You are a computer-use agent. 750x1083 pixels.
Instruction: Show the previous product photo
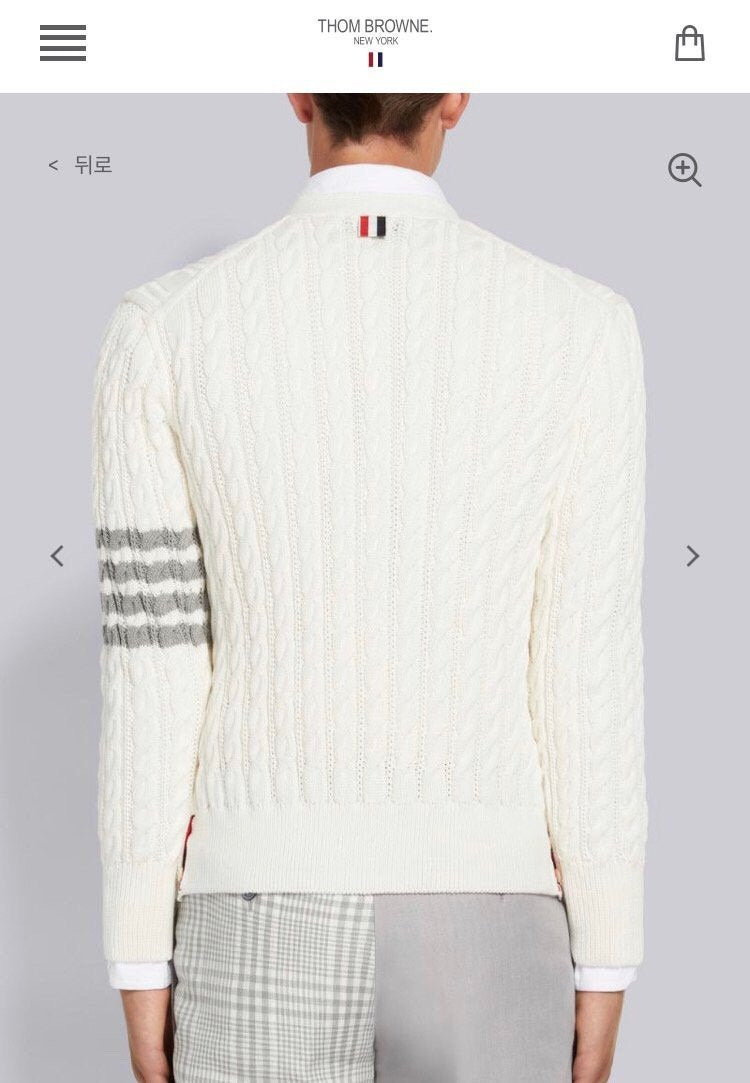[x=57, y=556]
